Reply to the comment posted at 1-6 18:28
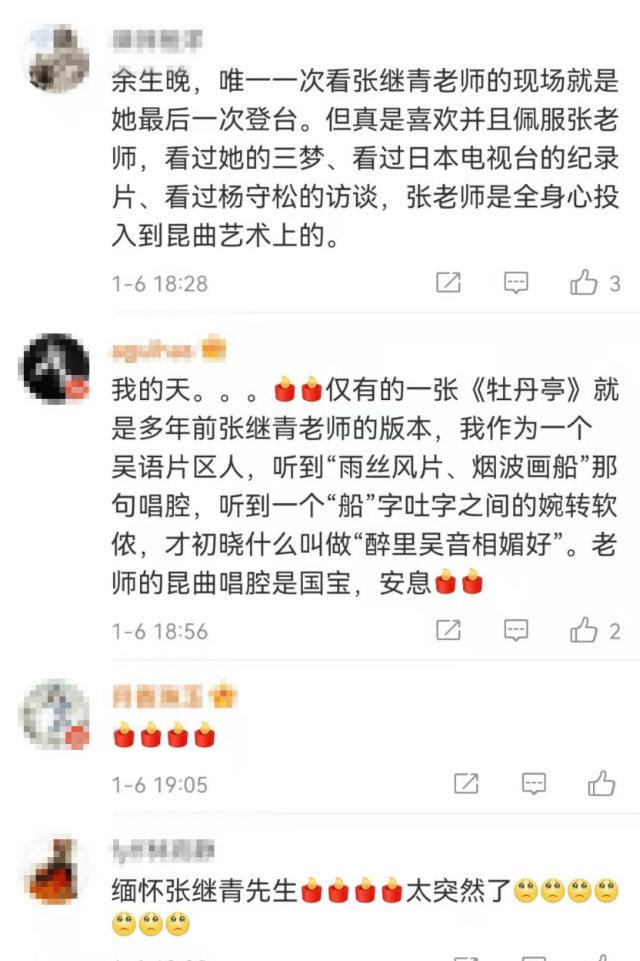 (516, 283)
